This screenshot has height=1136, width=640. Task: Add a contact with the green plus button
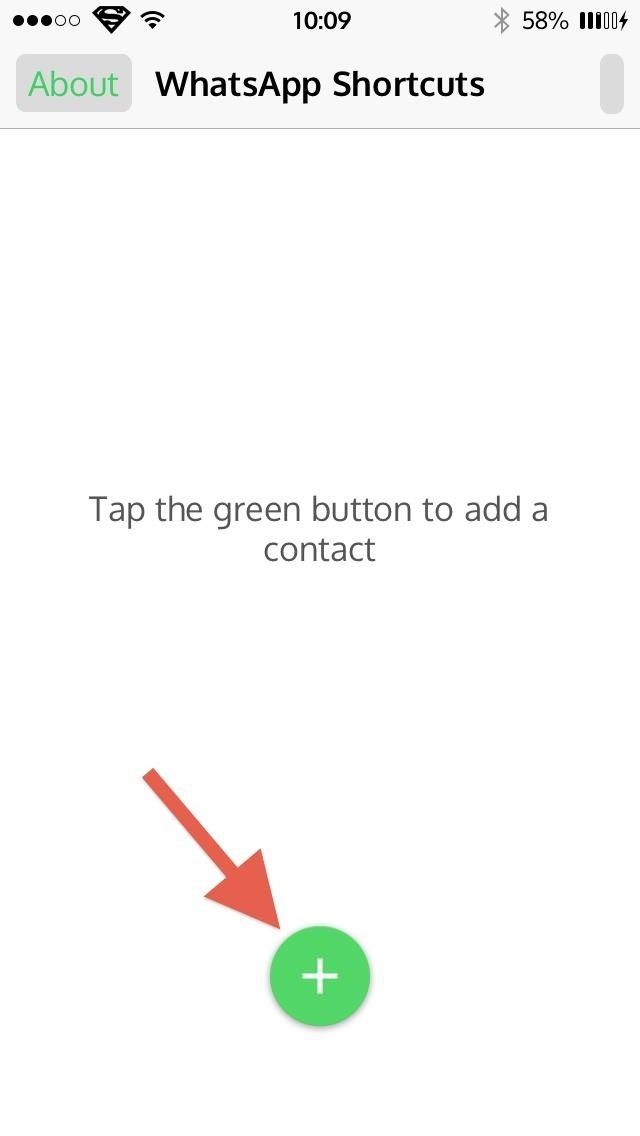coord(320,976)
